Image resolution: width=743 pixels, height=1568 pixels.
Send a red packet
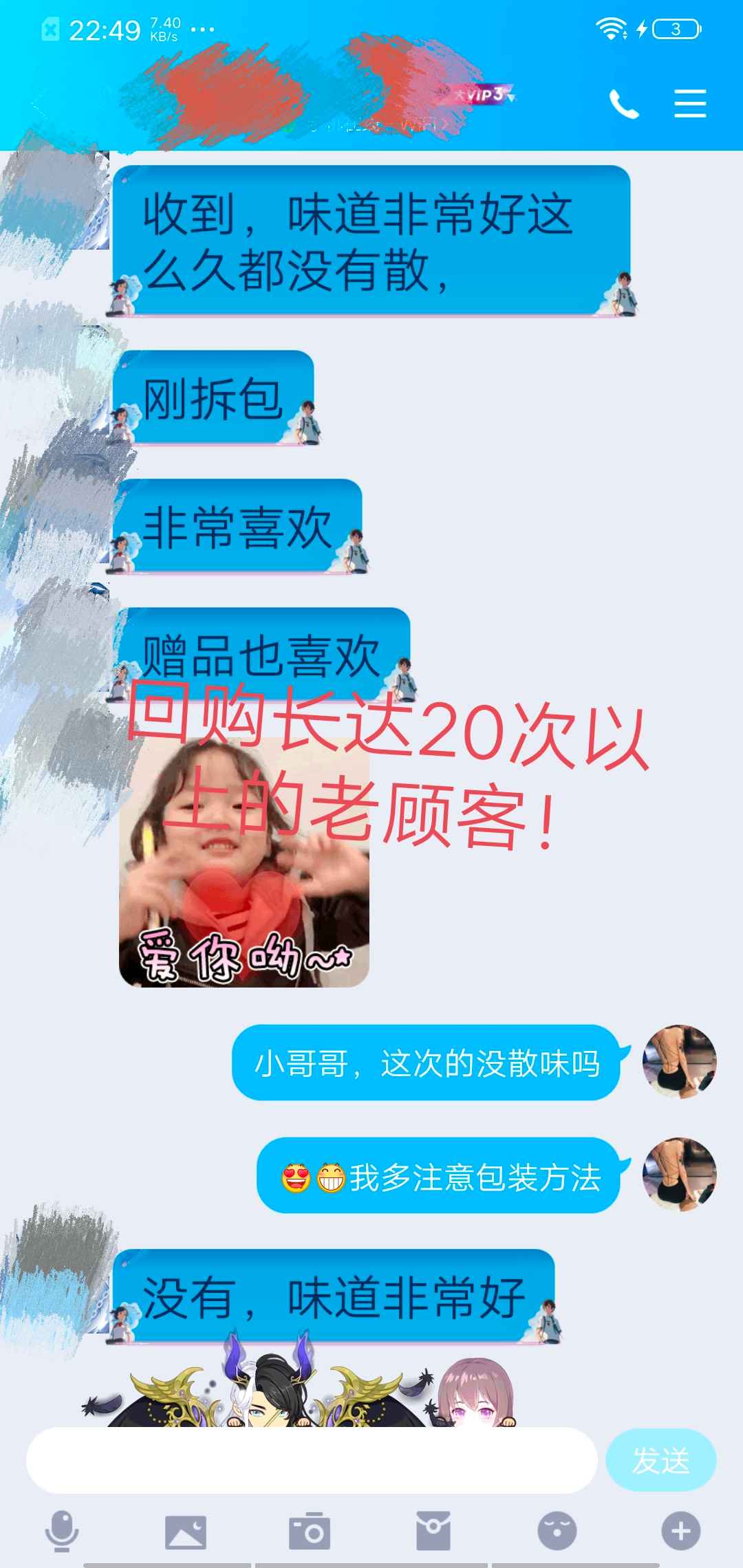[x=433, y=1531]
